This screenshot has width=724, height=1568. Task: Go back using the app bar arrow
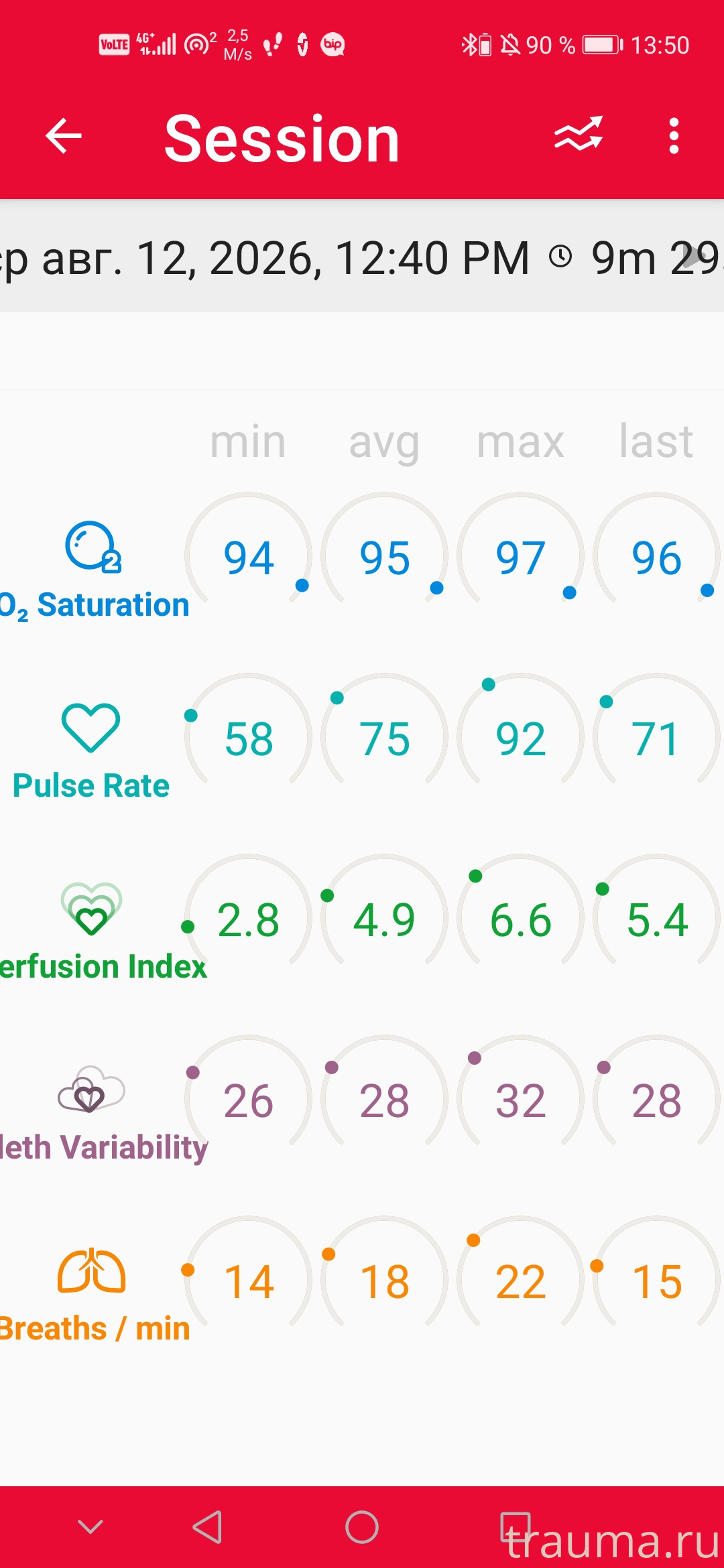coord(64,136)
